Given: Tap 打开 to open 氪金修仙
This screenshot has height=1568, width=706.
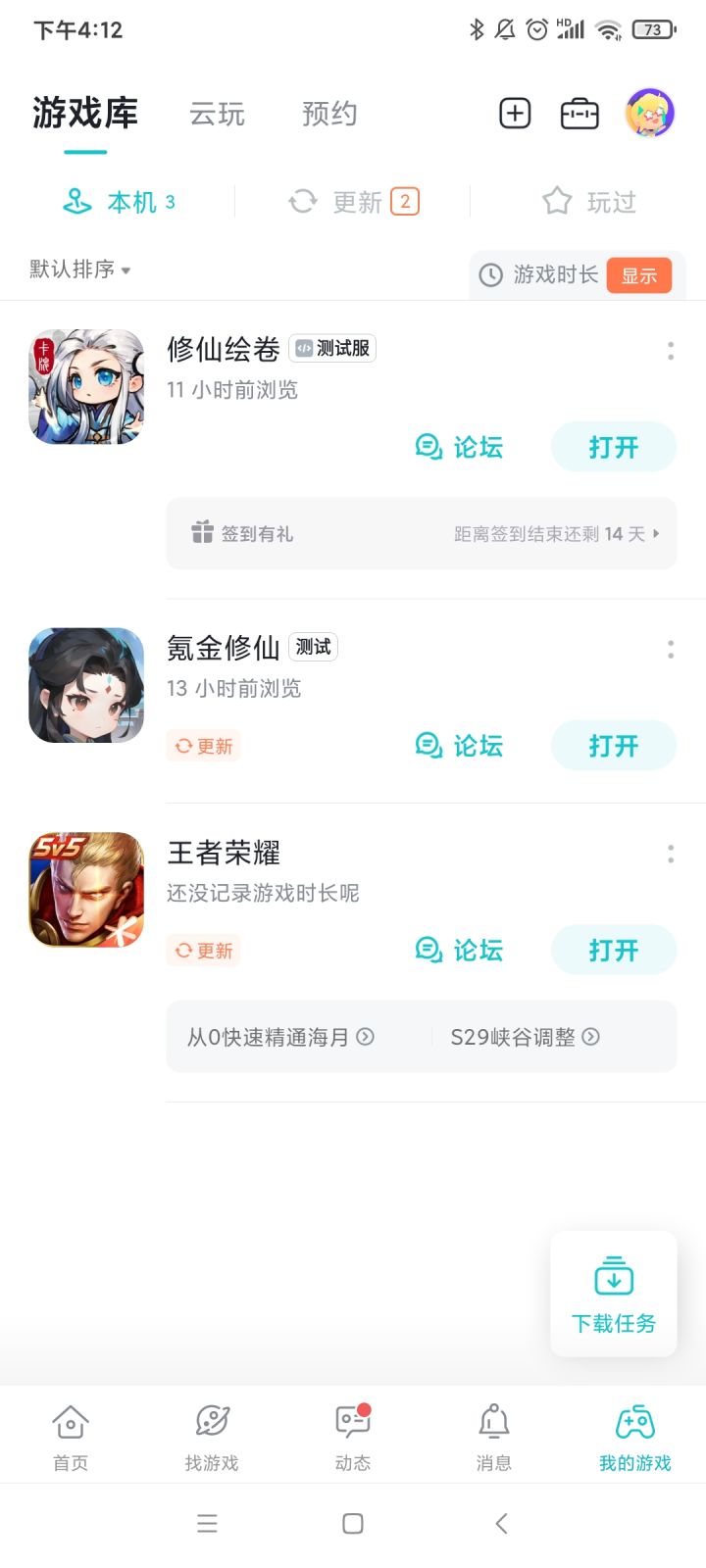Looking at the screenshot, I should pos(614,745).
